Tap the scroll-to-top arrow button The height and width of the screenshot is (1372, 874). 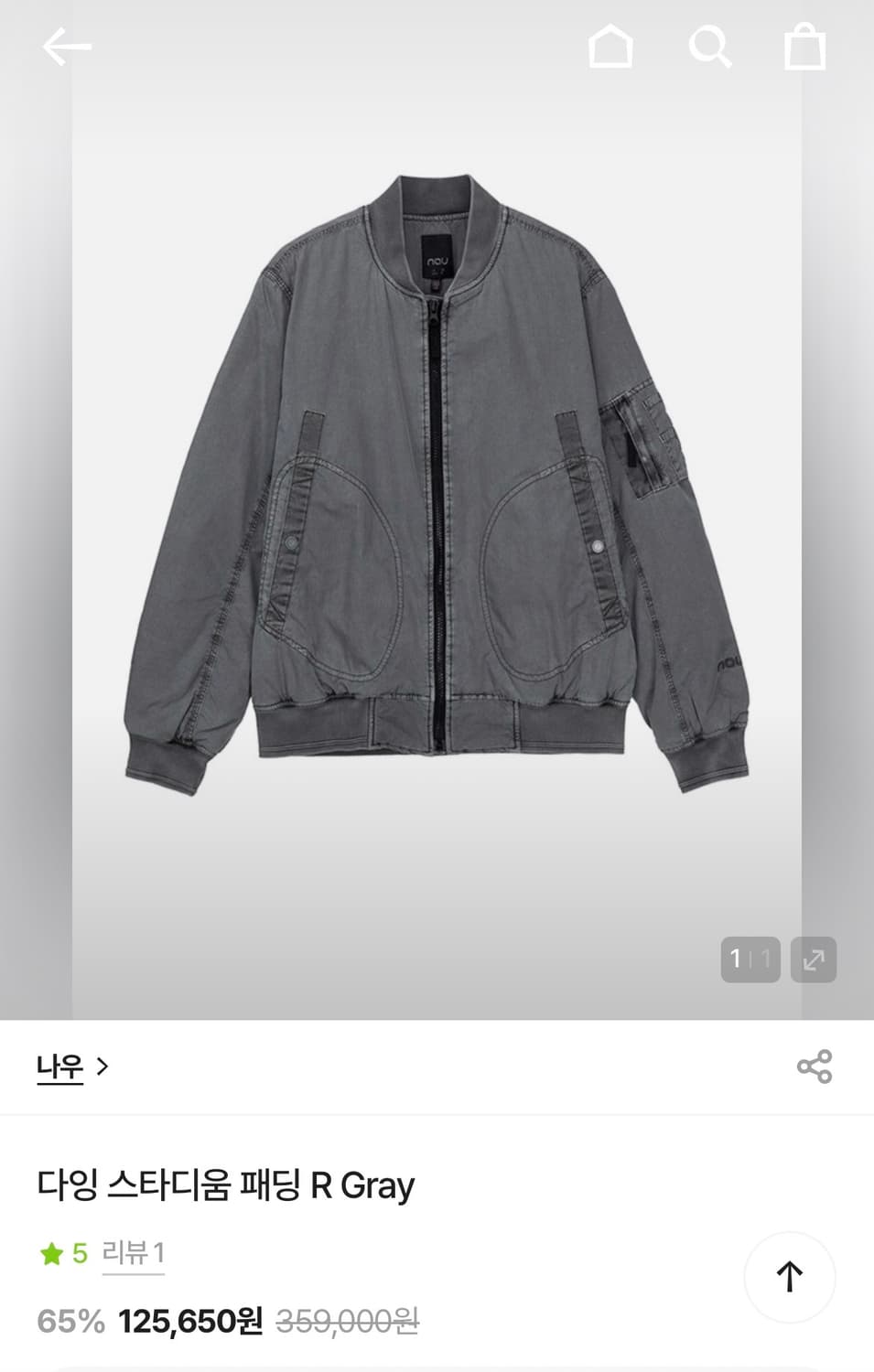pos(789,1276)
